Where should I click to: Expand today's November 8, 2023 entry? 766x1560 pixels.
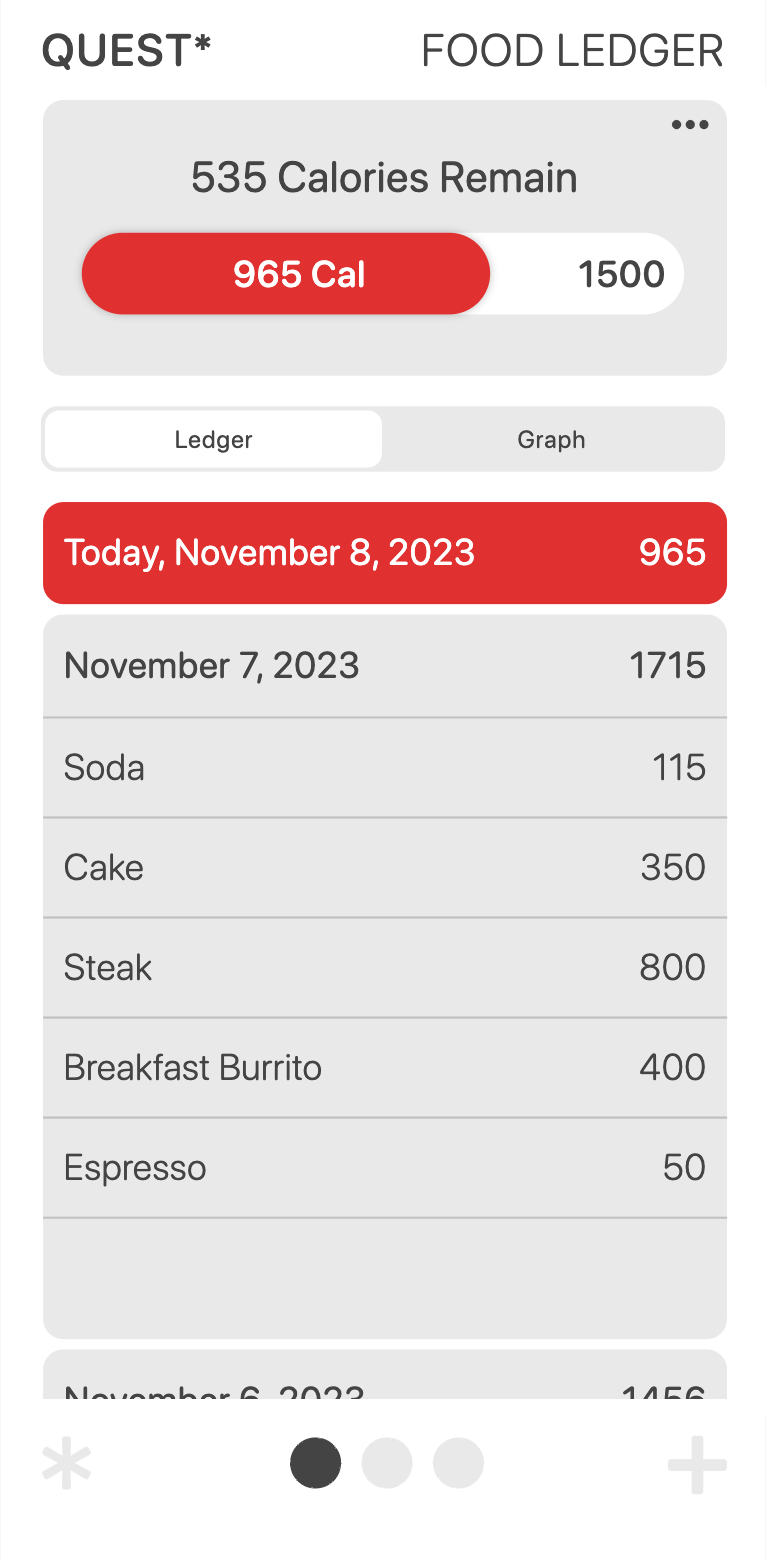click(x=384, y=553)
